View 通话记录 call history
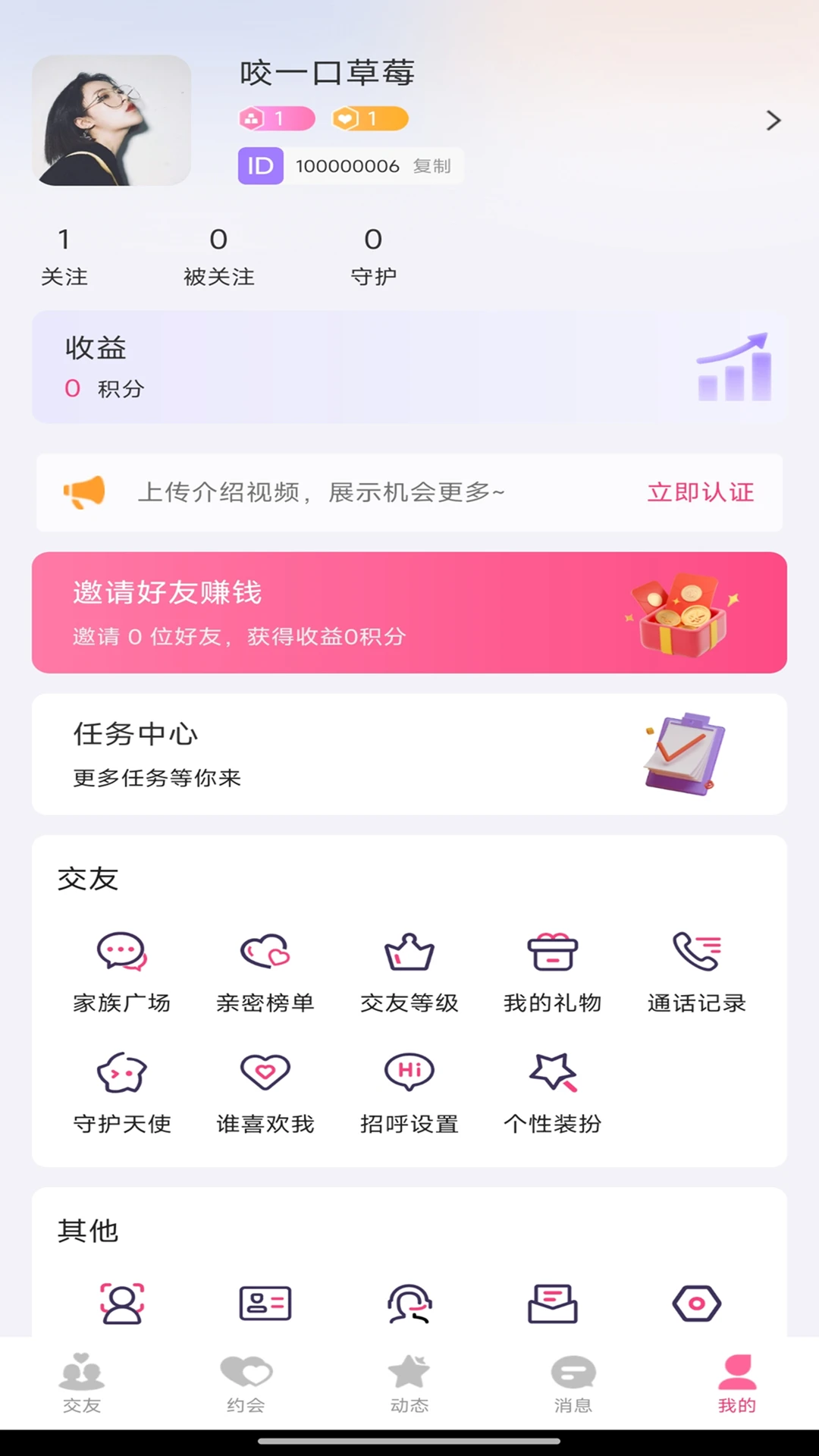The image size is (819, 1456). [x=696, y=971]
